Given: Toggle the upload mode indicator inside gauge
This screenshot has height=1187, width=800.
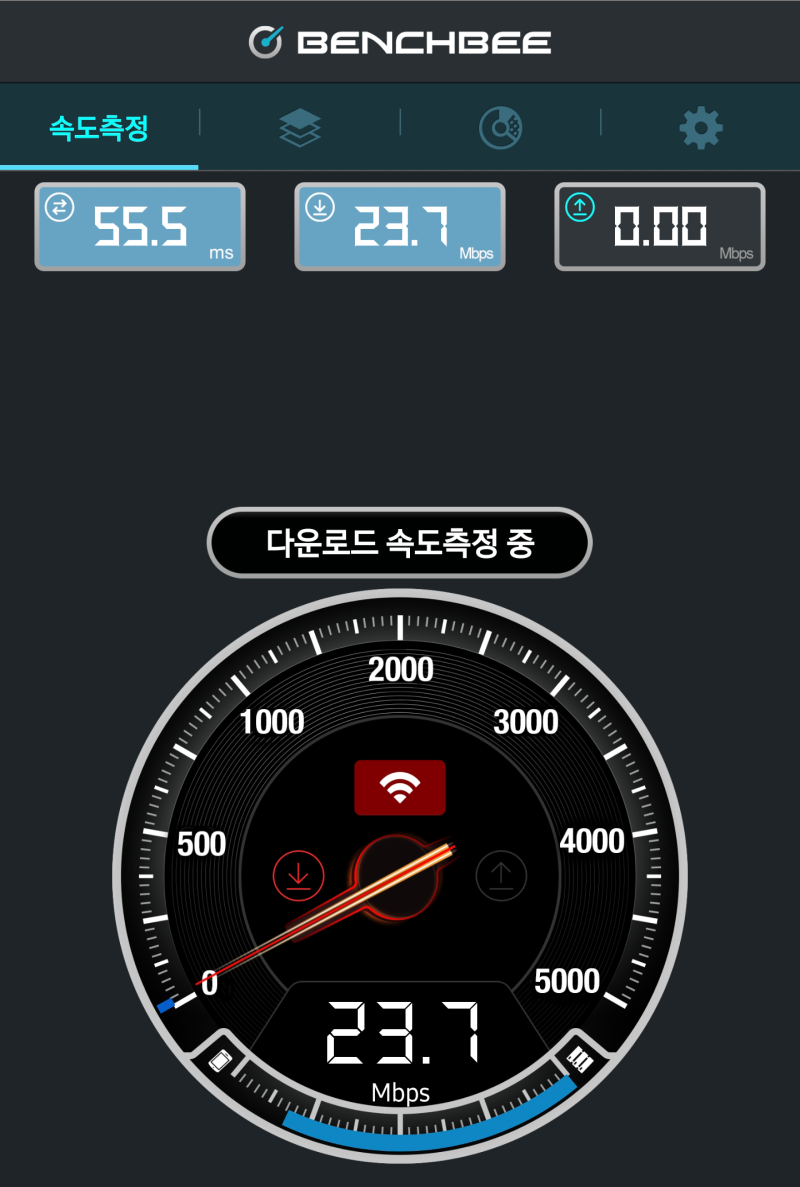Looking at the screenshot, I should pyautogui.click(x=500, y=877).
